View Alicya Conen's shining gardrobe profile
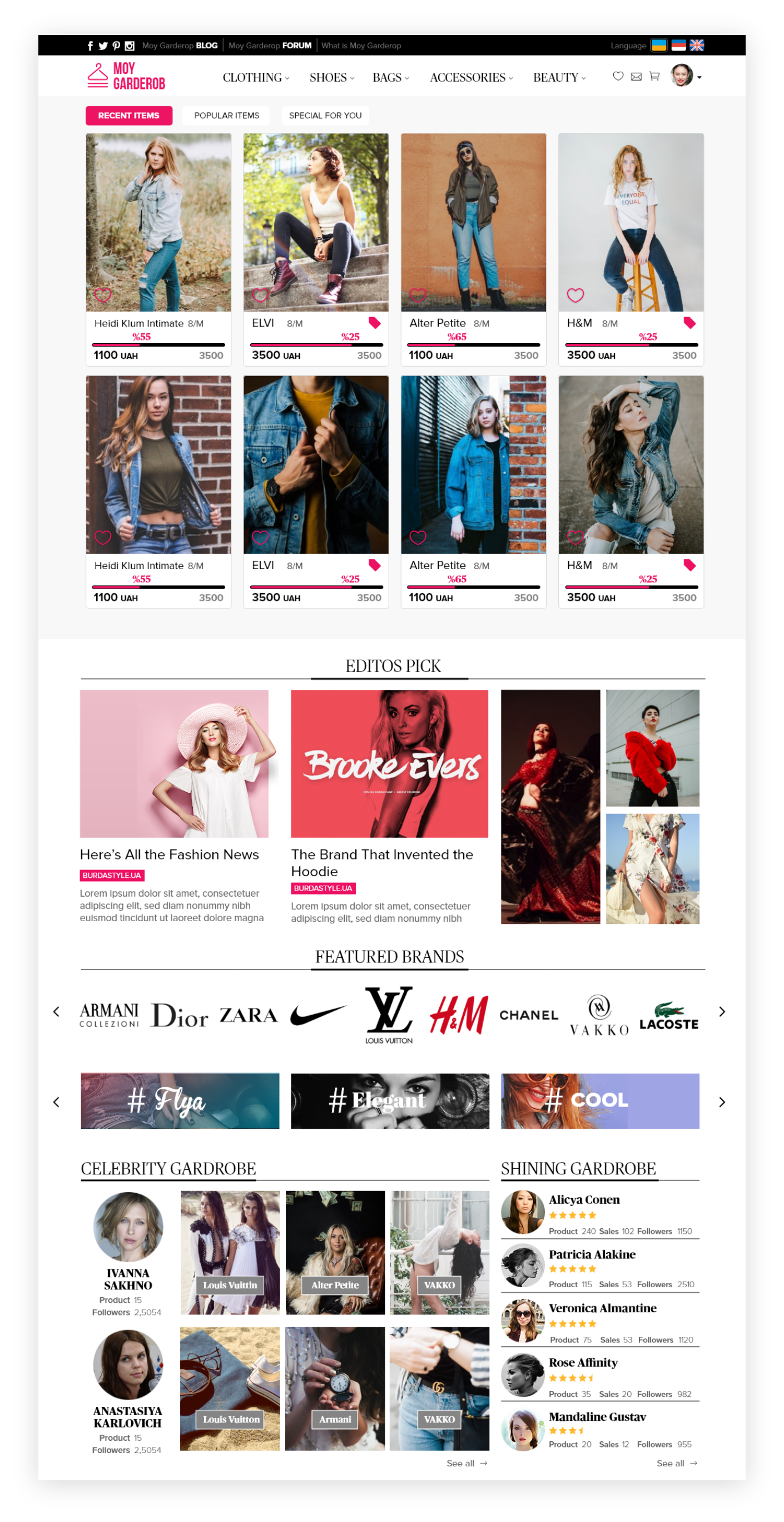This screenshot has width=784, height=1522. click(x=584, y=1199)
